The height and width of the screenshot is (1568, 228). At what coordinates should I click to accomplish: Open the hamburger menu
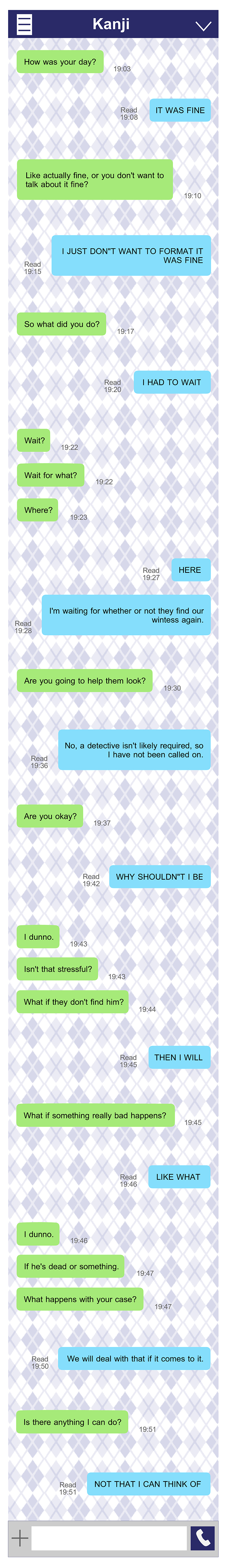[24, 24]
